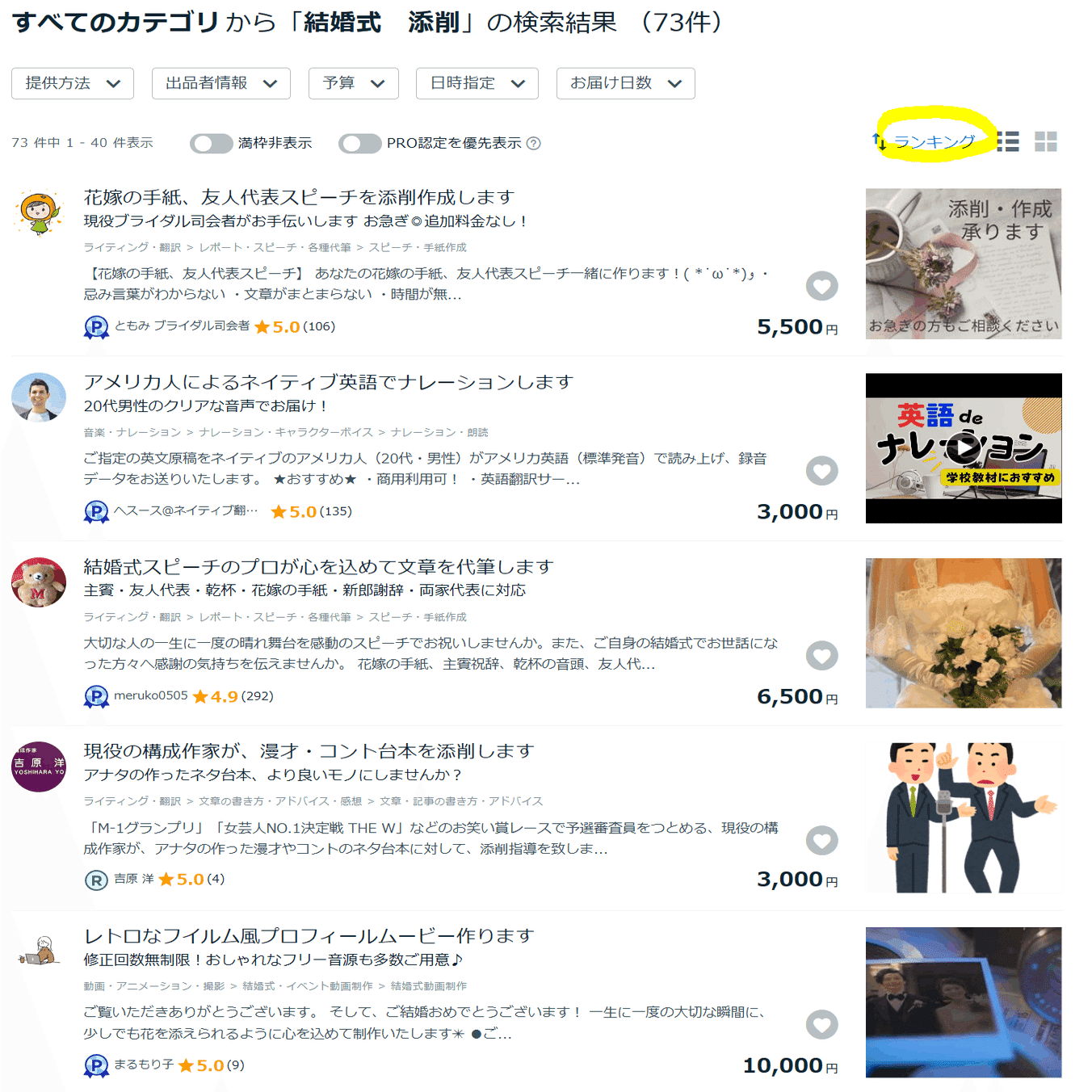The image size is (1092, 1092).
Task: Expand the お届け日数 dropdown
Action: click(625, 83)
